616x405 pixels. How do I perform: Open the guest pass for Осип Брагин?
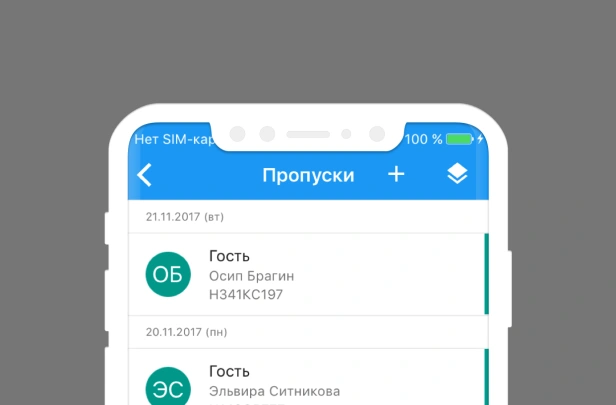point(308,275)
